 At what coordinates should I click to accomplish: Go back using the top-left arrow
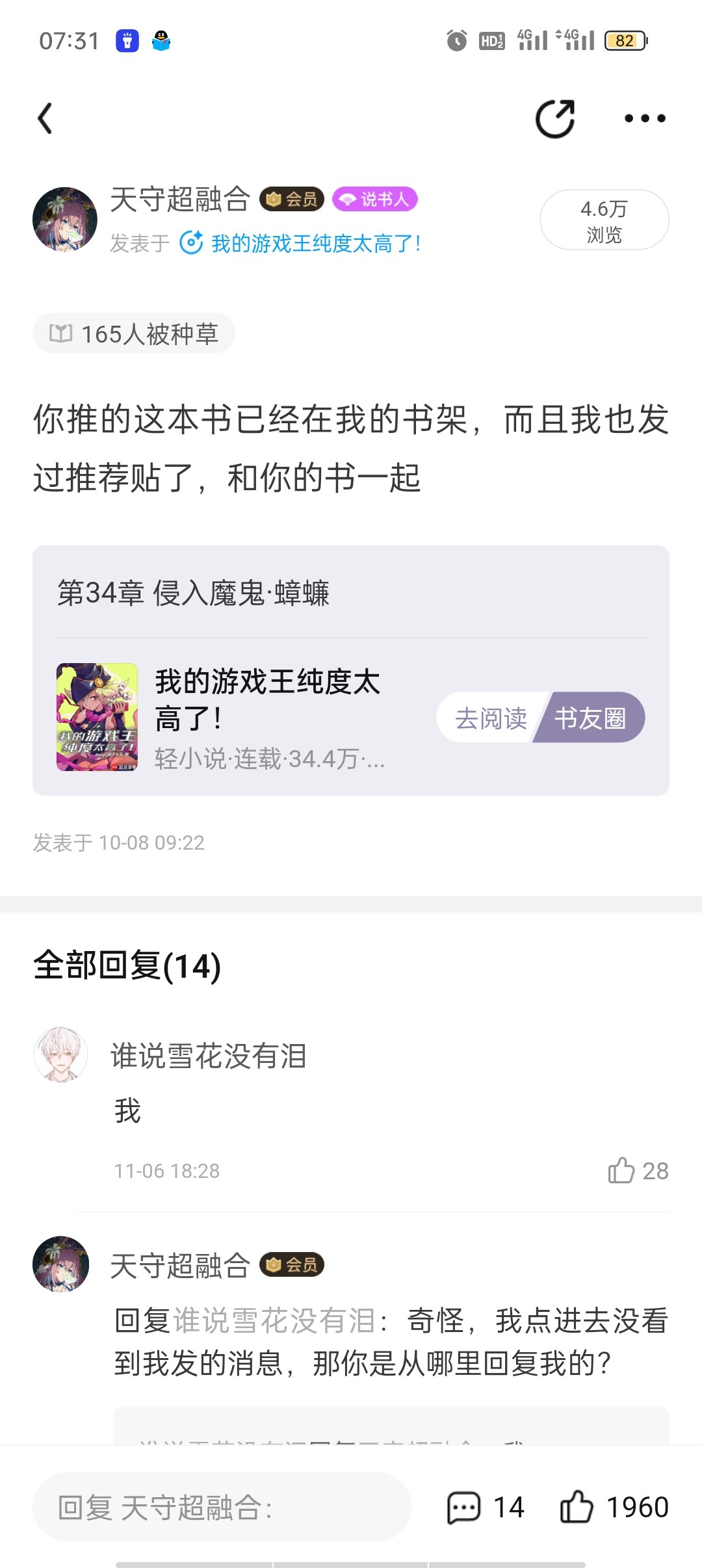[45, 118]
